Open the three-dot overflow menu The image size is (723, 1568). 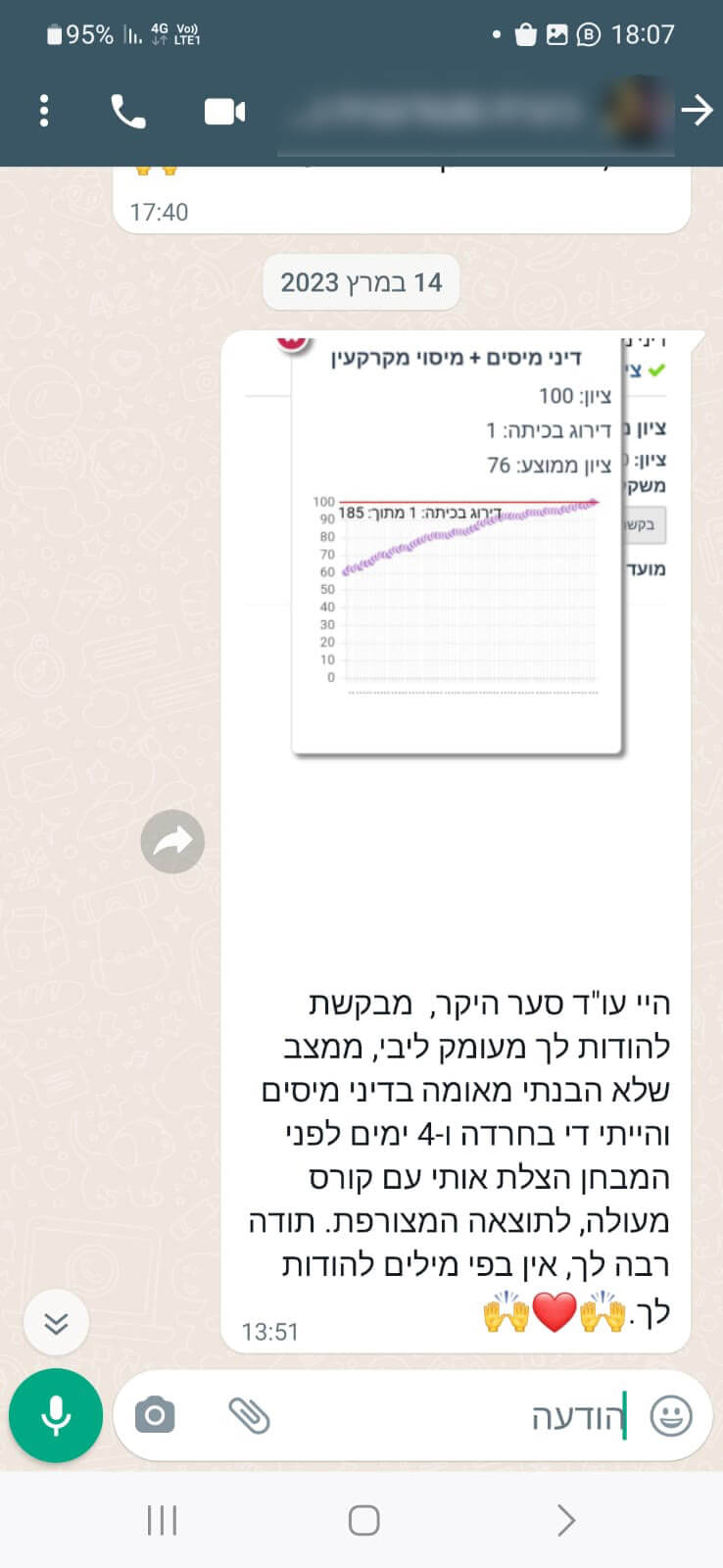coord(44,111)
